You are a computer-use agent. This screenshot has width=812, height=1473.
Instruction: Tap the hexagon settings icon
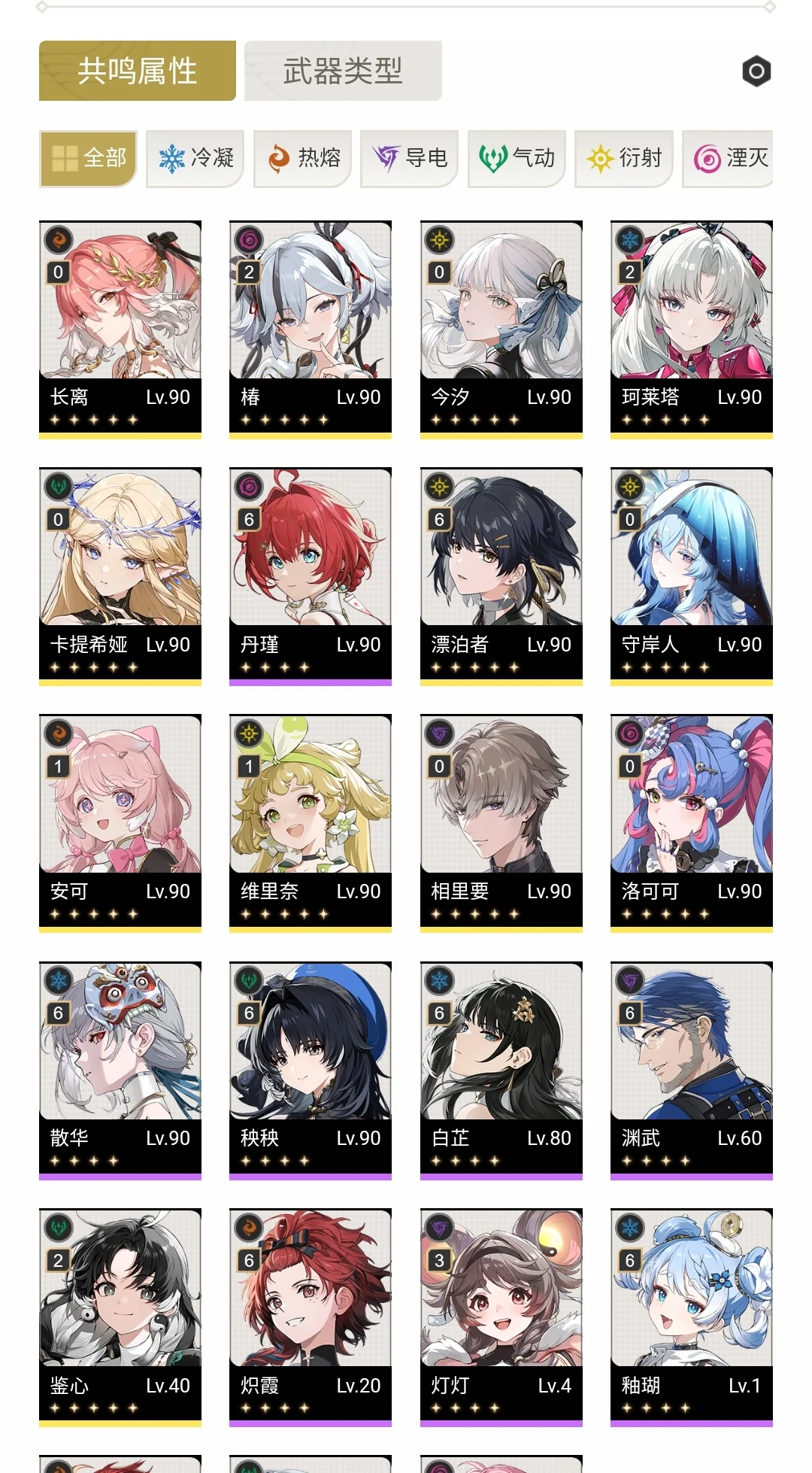point(756,71)
